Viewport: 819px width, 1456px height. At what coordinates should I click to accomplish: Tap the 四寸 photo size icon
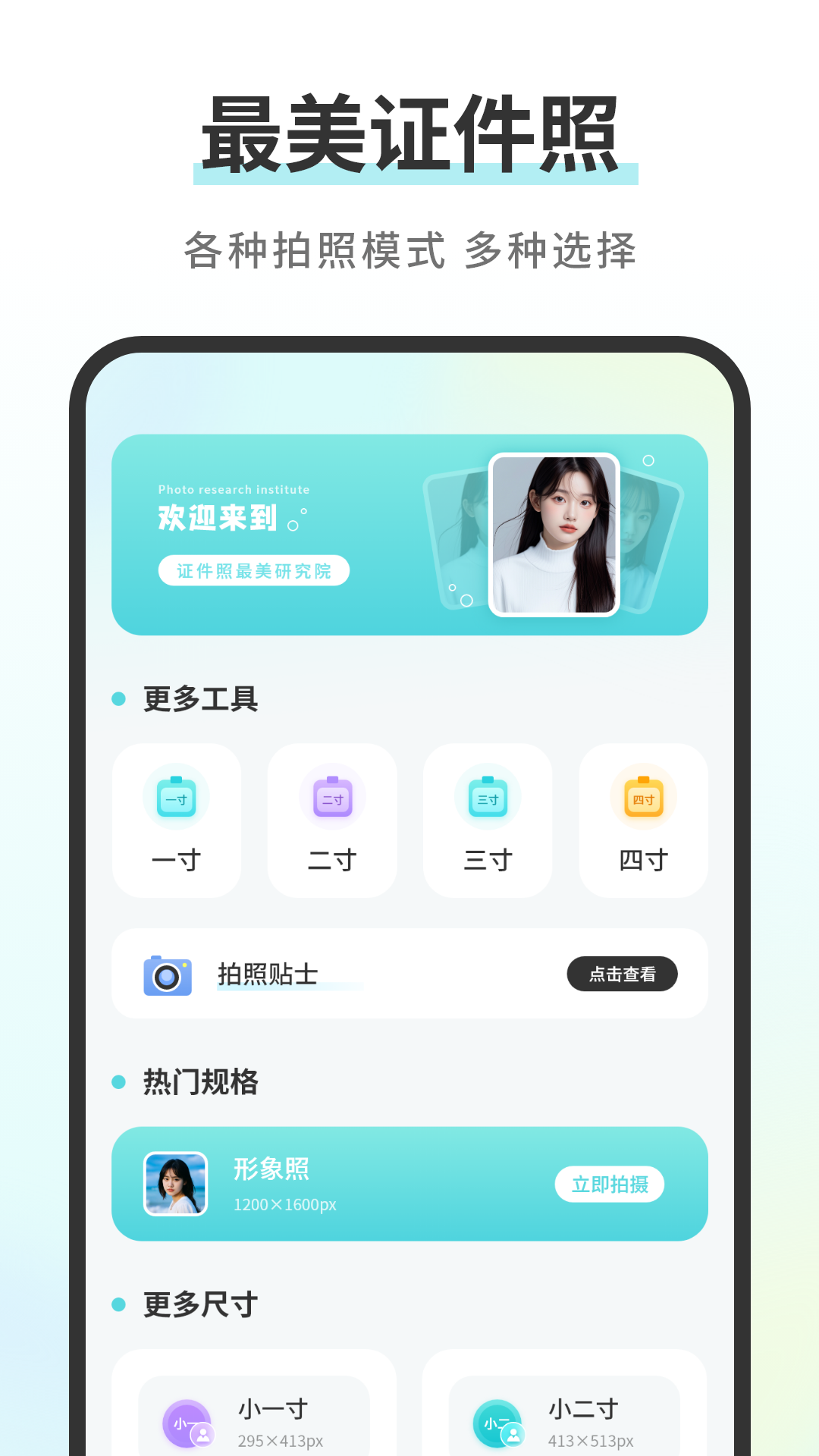[642, 798]
